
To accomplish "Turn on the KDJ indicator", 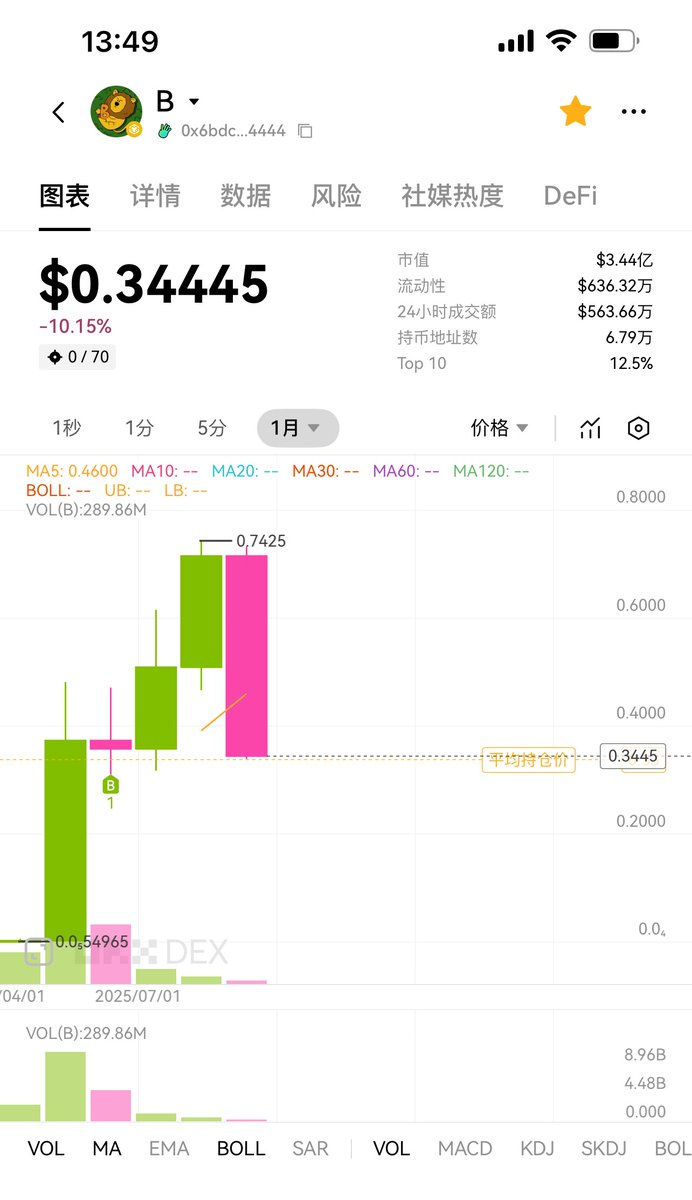I will (537, 1148).
